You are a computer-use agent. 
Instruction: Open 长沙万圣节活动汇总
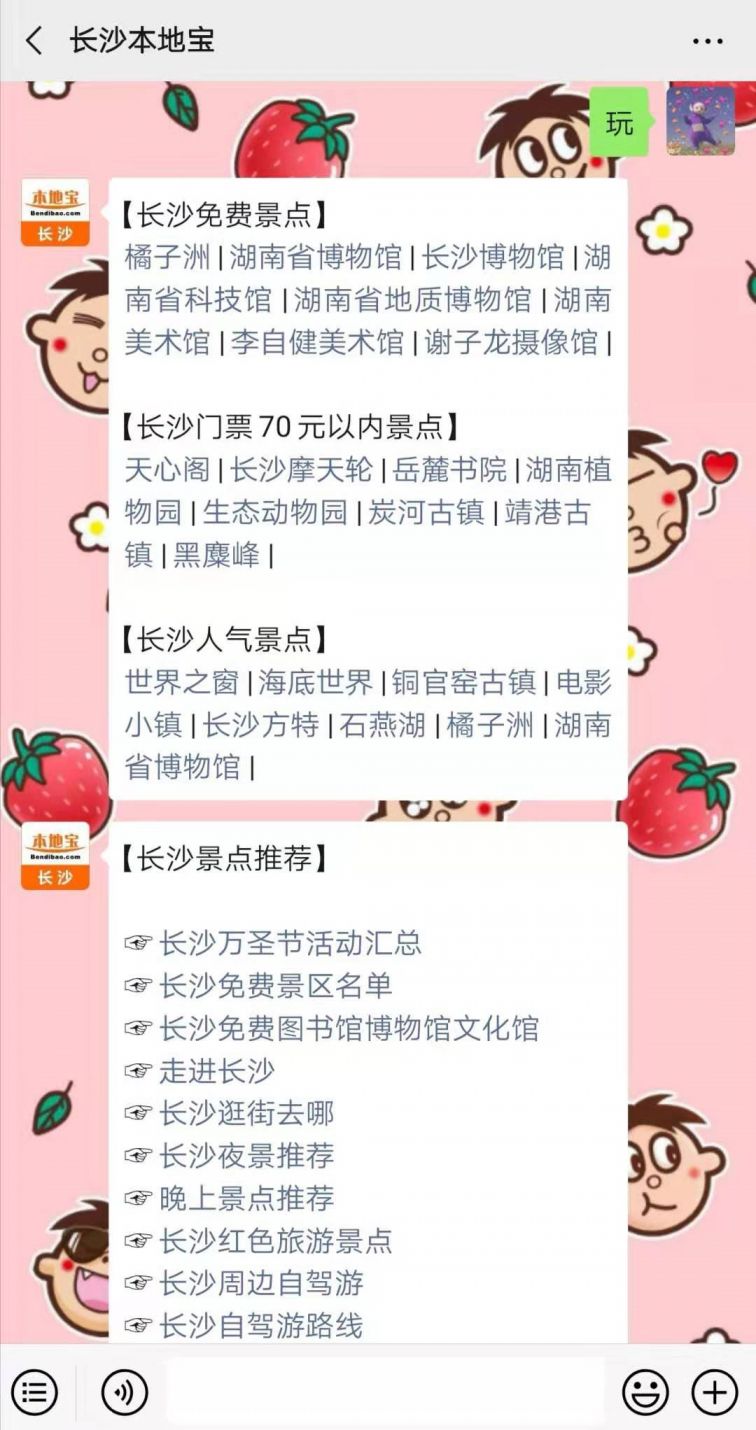coord(290,943)
